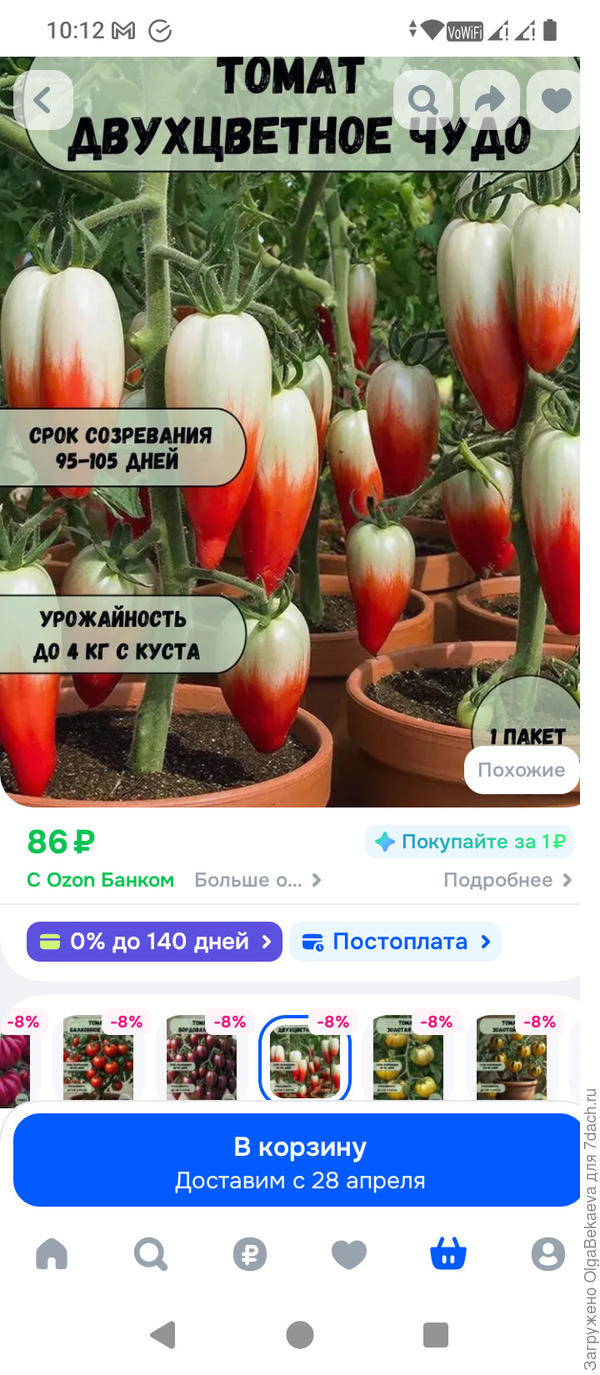Tap the system back triangle button
Viewport: 600px width, 1375px height.
161,1334
